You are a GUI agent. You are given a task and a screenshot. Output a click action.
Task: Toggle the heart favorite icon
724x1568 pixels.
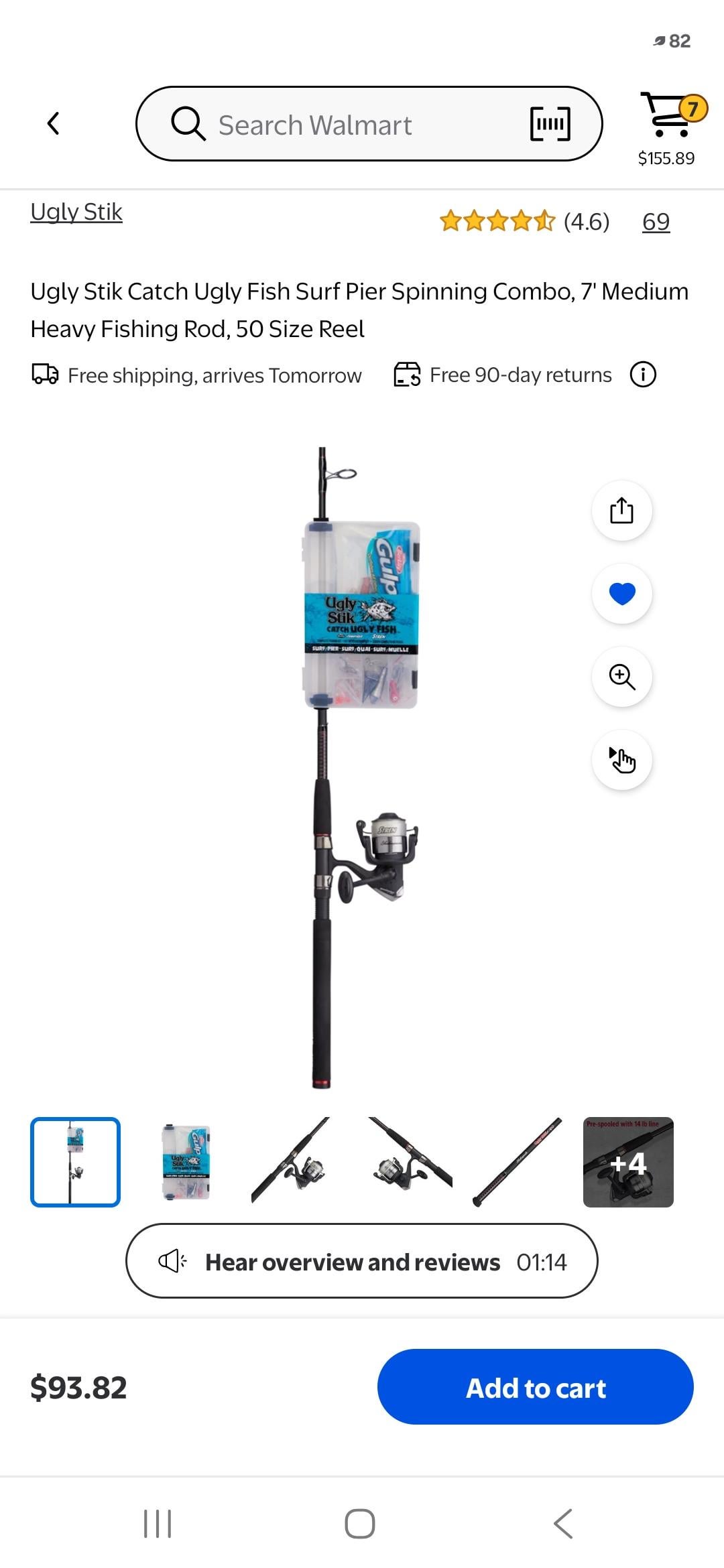tap(621, 594)
